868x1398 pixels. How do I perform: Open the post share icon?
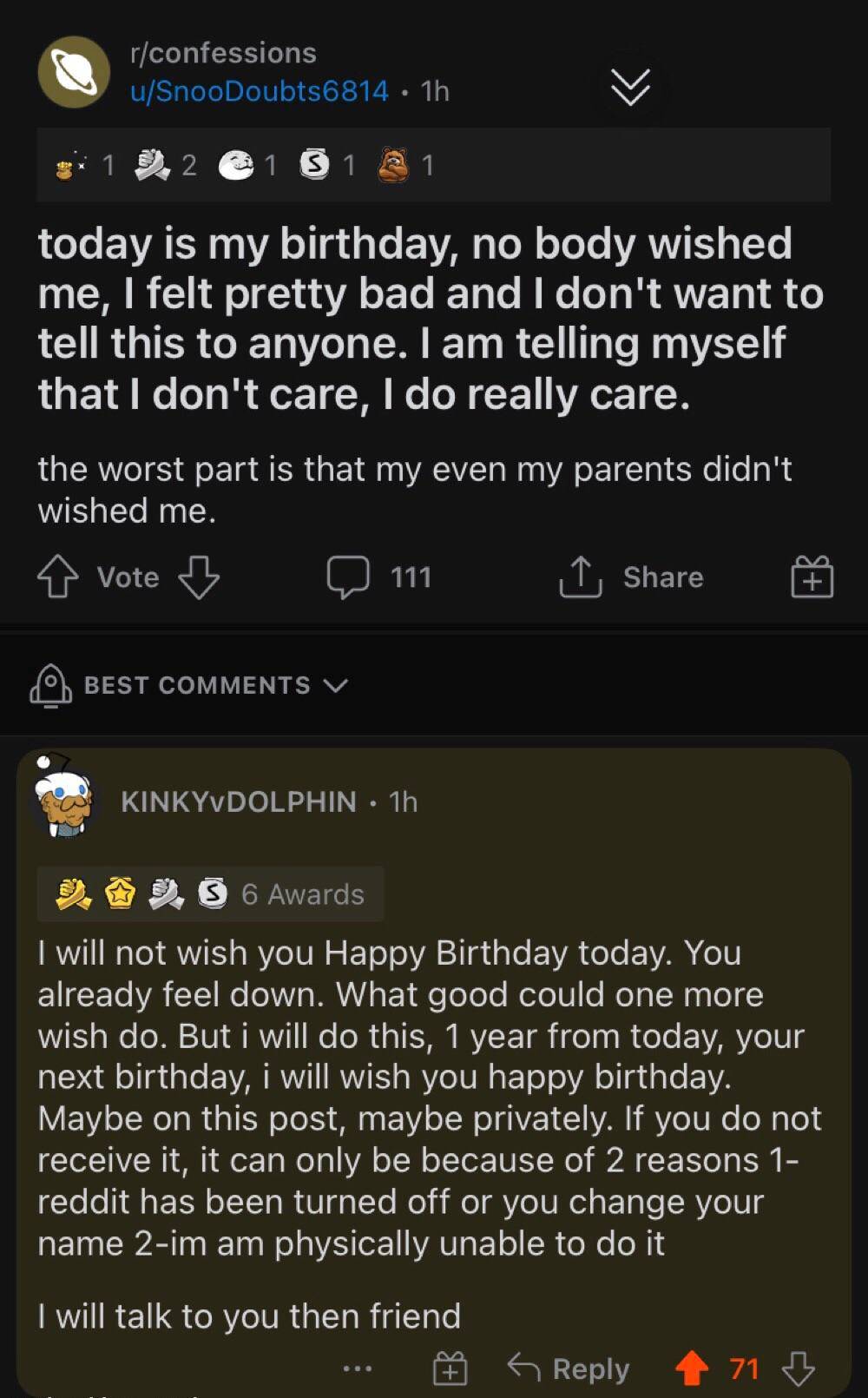582,577
